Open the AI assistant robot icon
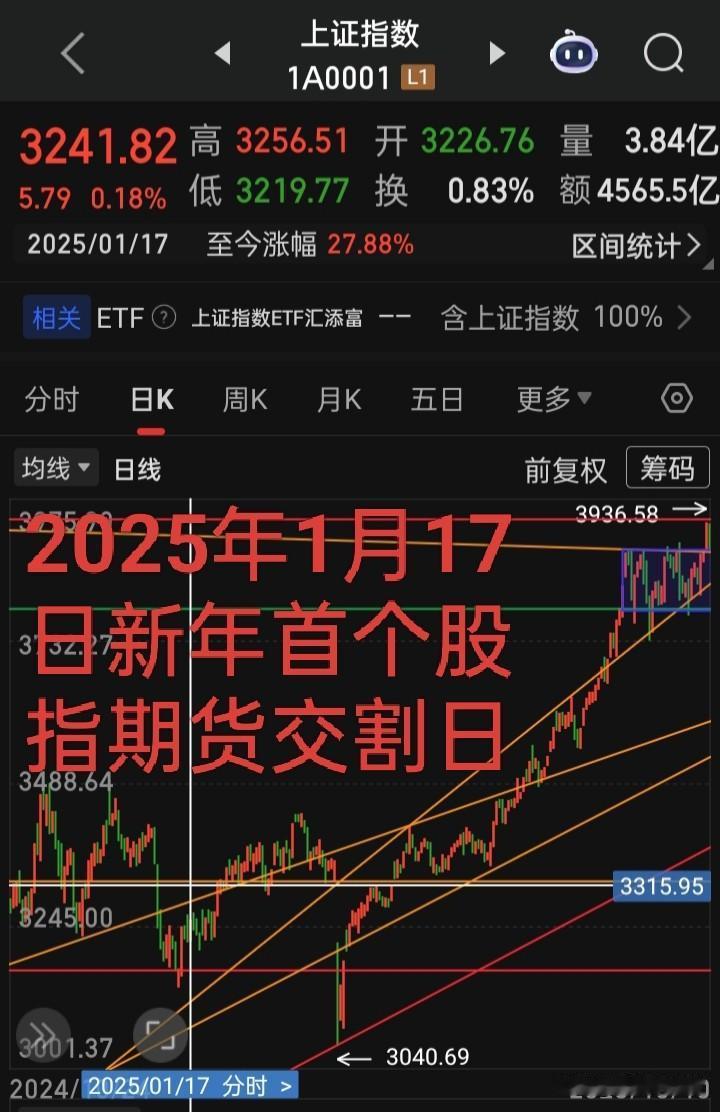This screenshot has width=720, height=1112. click(573, 53)
